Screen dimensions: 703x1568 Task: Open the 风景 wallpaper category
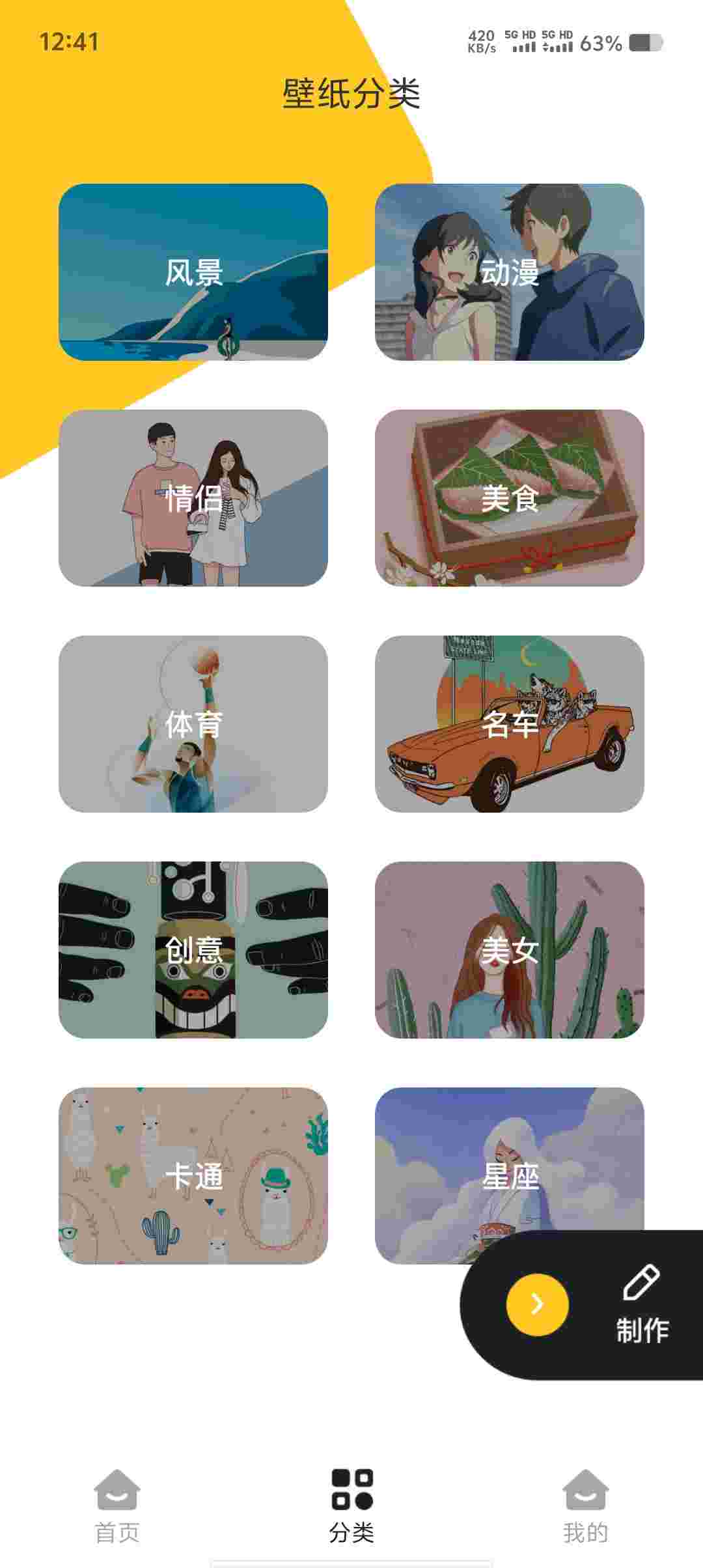tap(193, 272)
